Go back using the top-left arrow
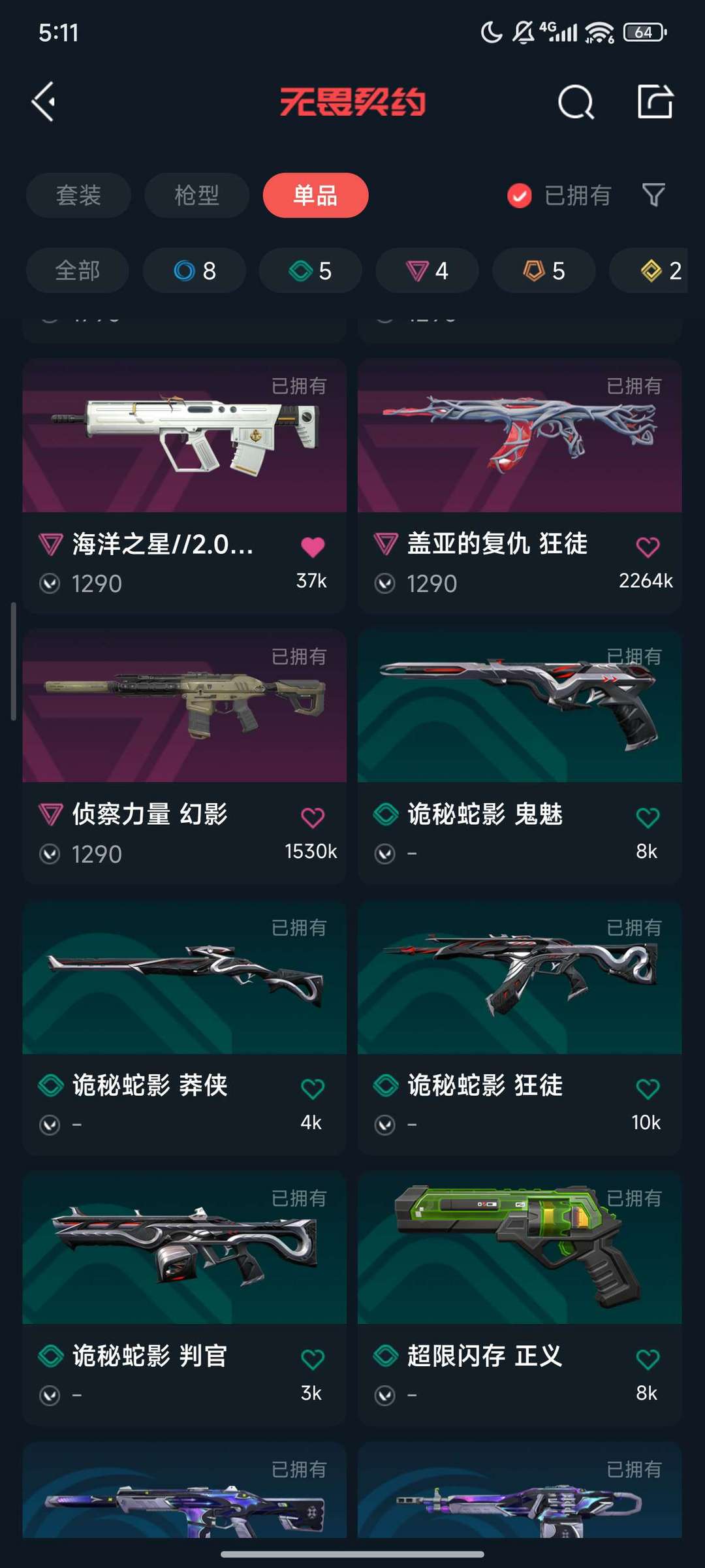Screen dimensions: 705x1568 (44, 102)
